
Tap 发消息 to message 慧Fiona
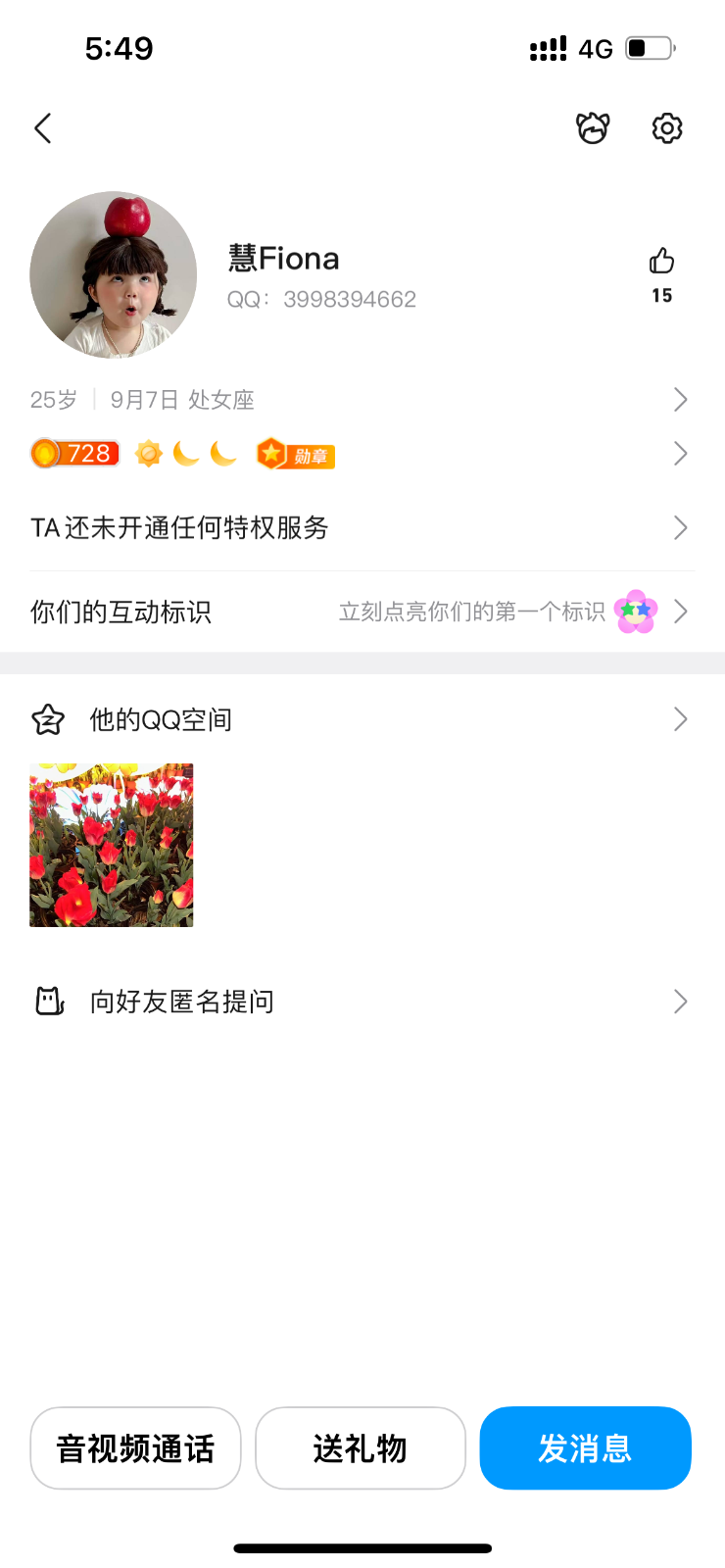tap(585, 1448)
